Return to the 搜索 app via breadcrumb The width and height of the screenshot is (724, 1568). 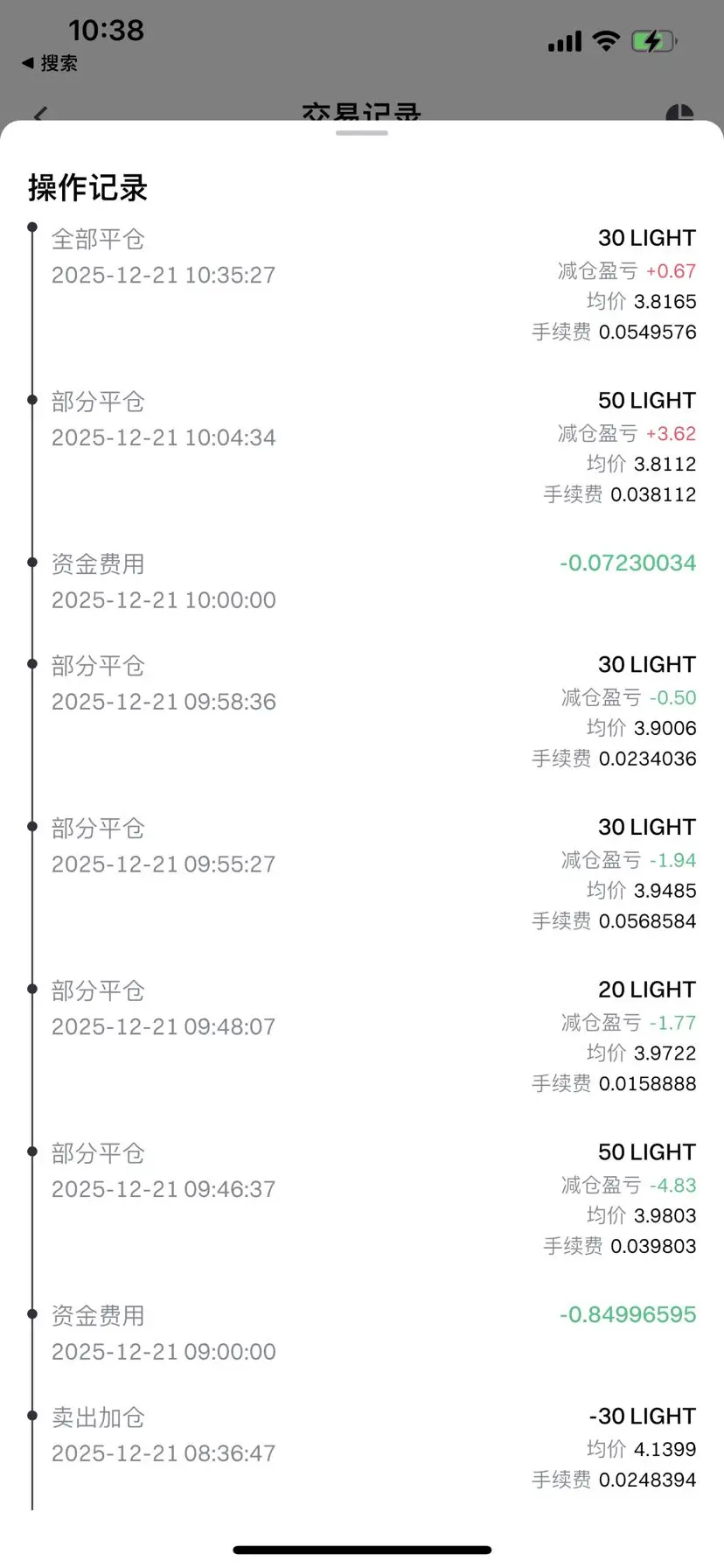pos(50,63)
